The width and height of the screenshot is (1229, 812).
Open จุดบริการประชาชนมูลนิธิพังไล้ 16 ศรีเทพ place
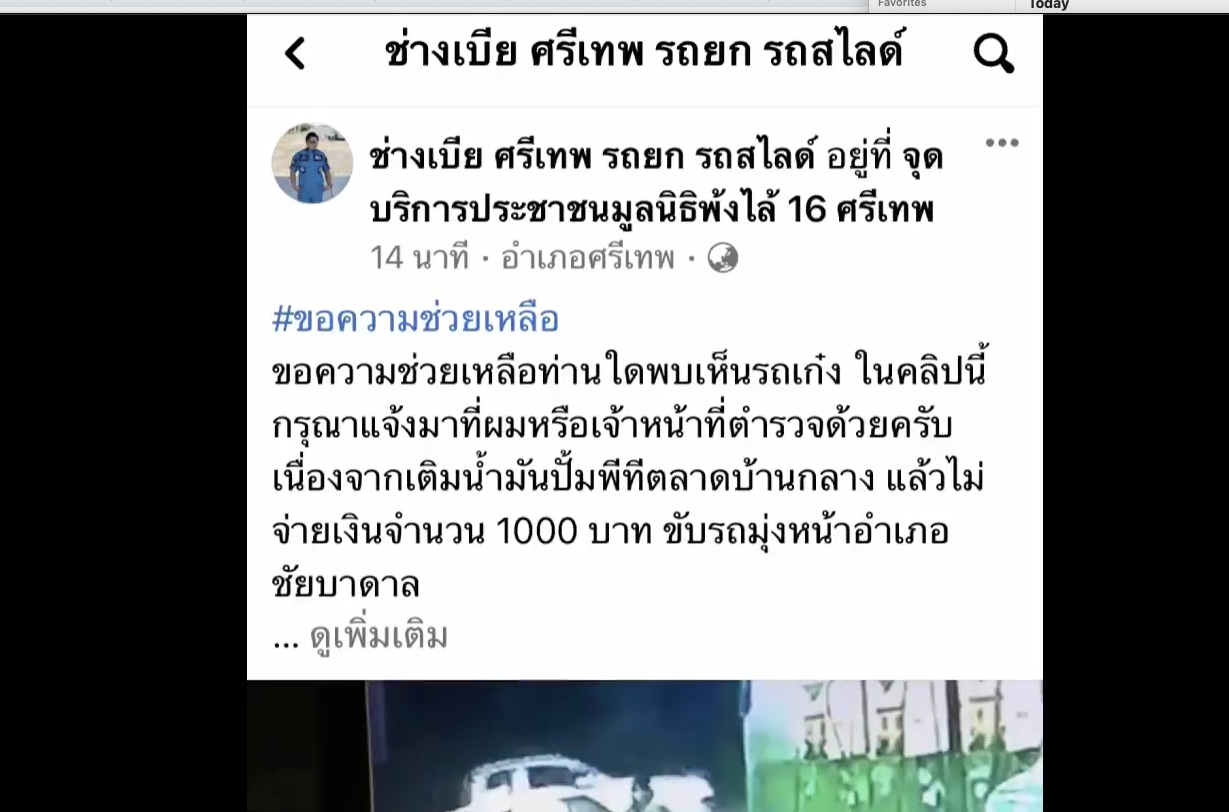click(651, 209)
